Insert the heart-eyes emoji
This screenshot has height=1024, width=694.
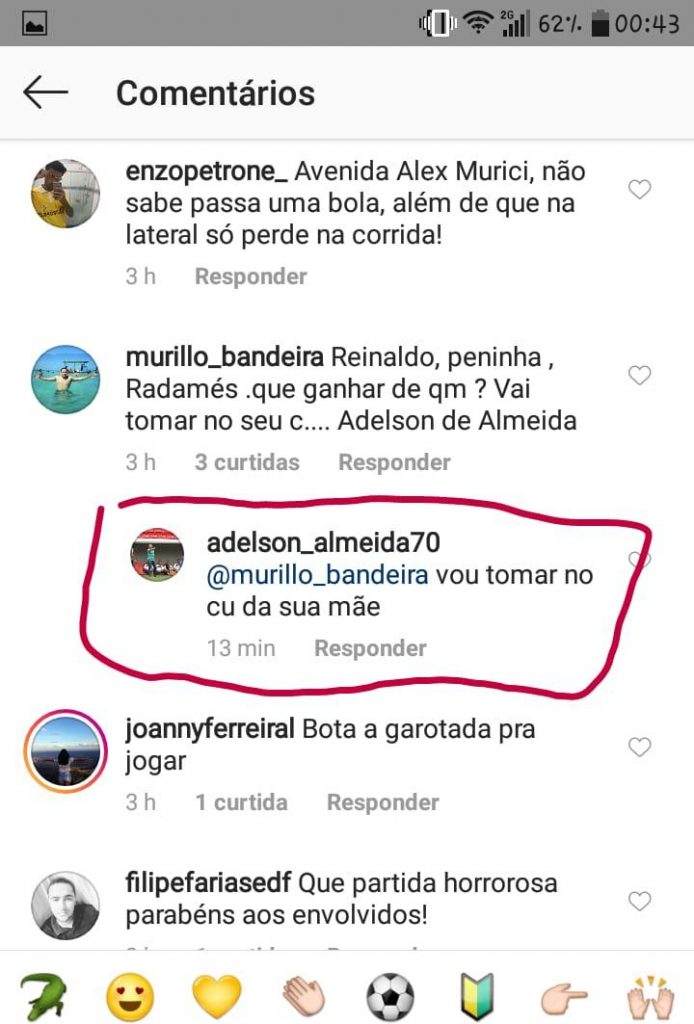pyautogui.click(x=130, y=994)
